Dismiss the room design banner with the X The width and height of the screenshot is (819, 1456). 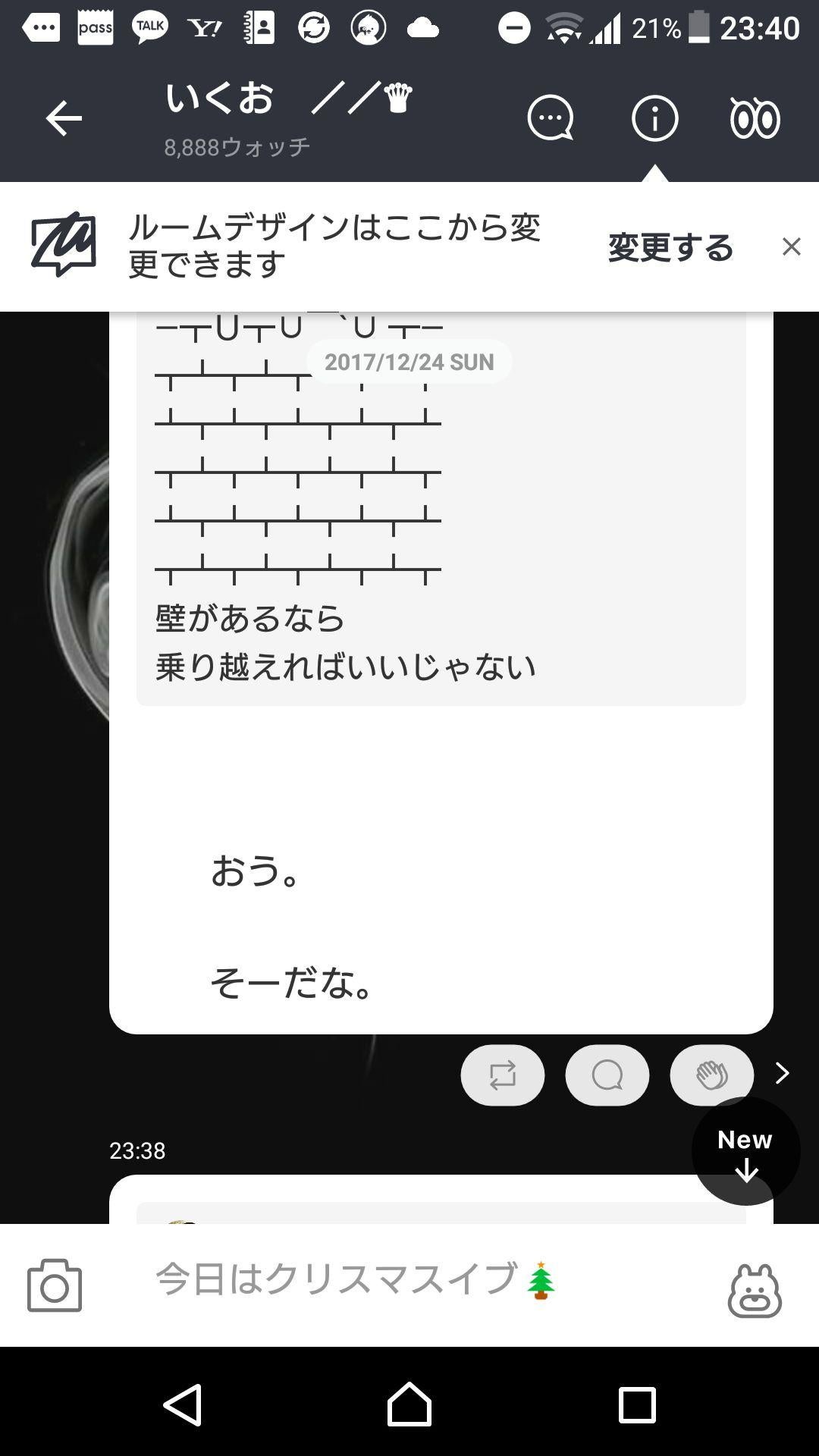[x=791, y=246]
